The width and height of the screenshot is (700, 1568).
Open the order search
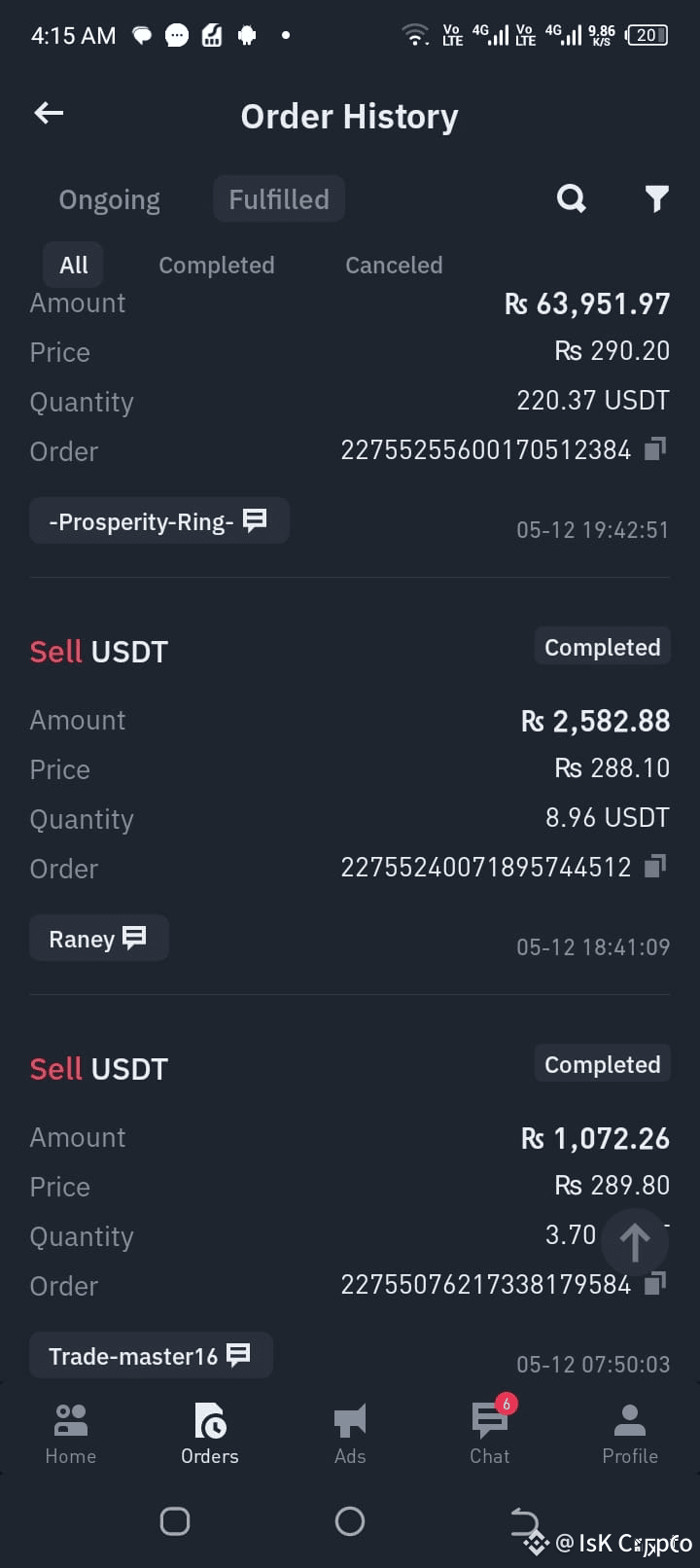(x=571, y=199)
